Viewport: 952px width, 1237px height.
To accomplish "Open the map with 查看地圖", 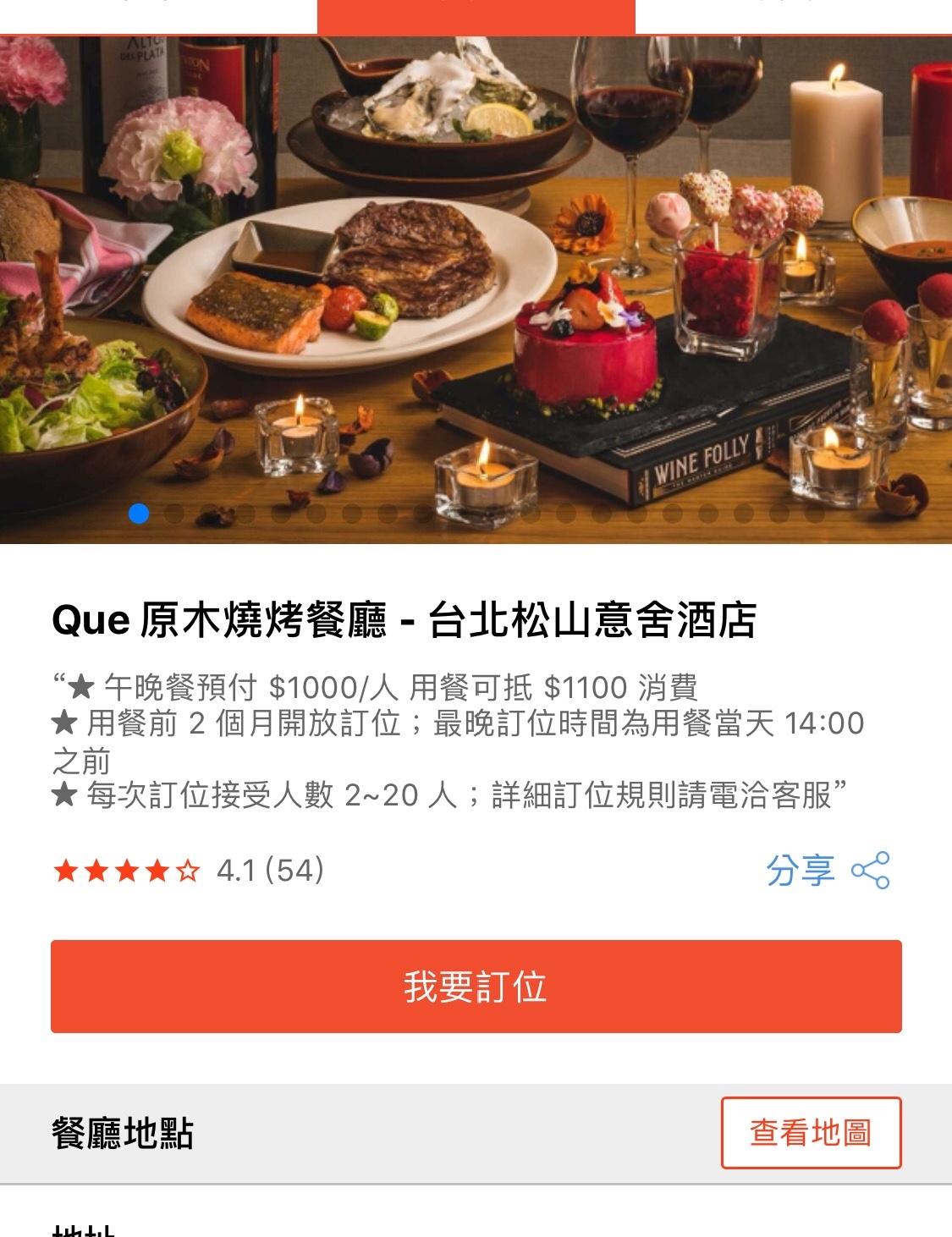I will coord(811,1133).
